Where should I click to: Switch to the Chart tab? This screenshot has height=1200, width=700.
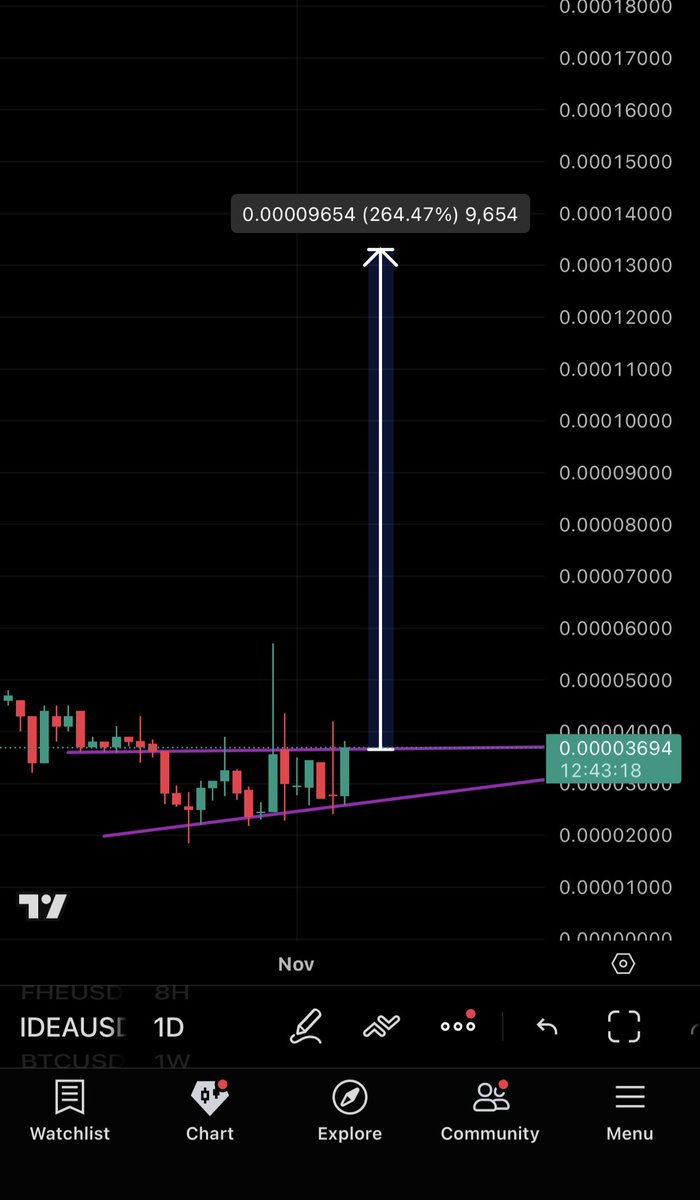point(210,1111)
